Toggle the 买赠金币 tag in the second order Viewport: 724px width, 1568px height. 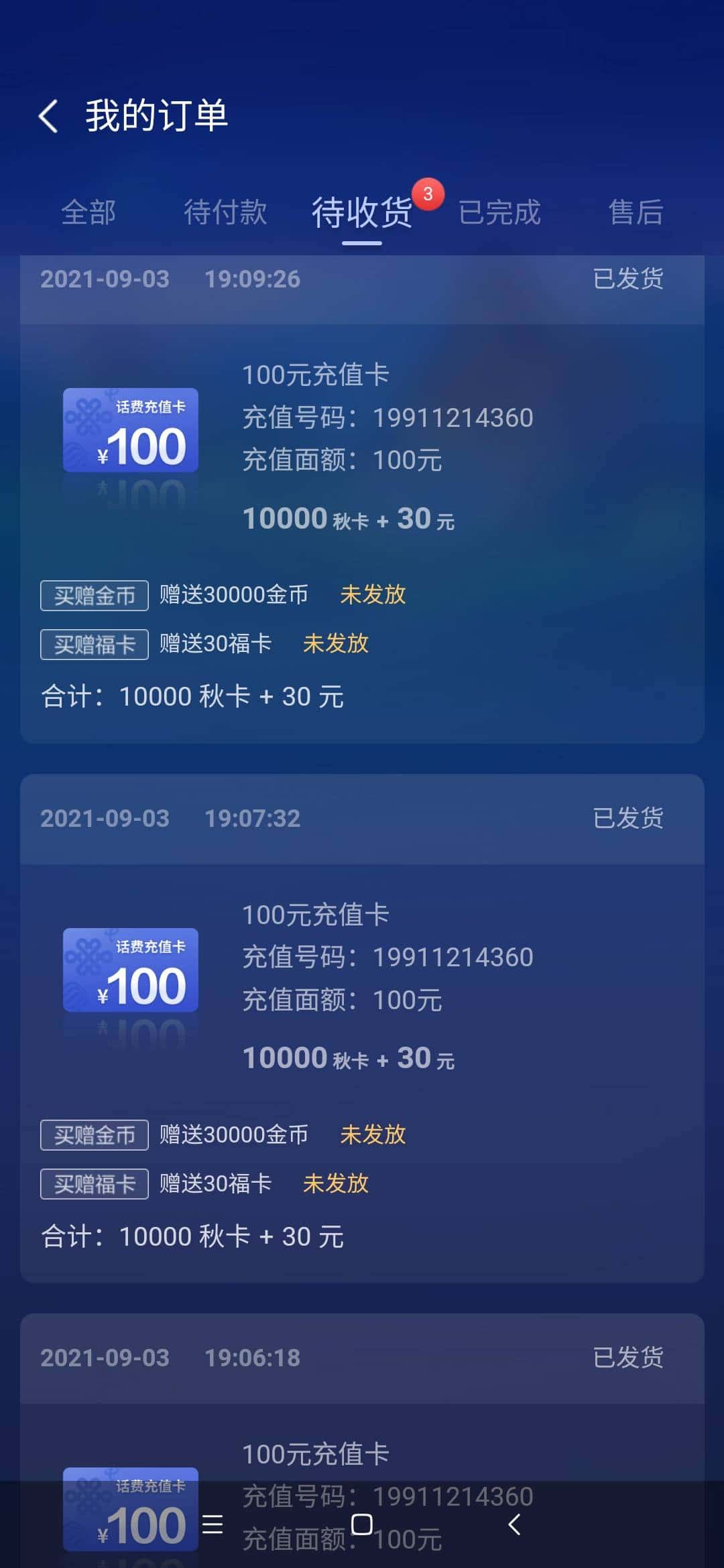(93, 1134)
